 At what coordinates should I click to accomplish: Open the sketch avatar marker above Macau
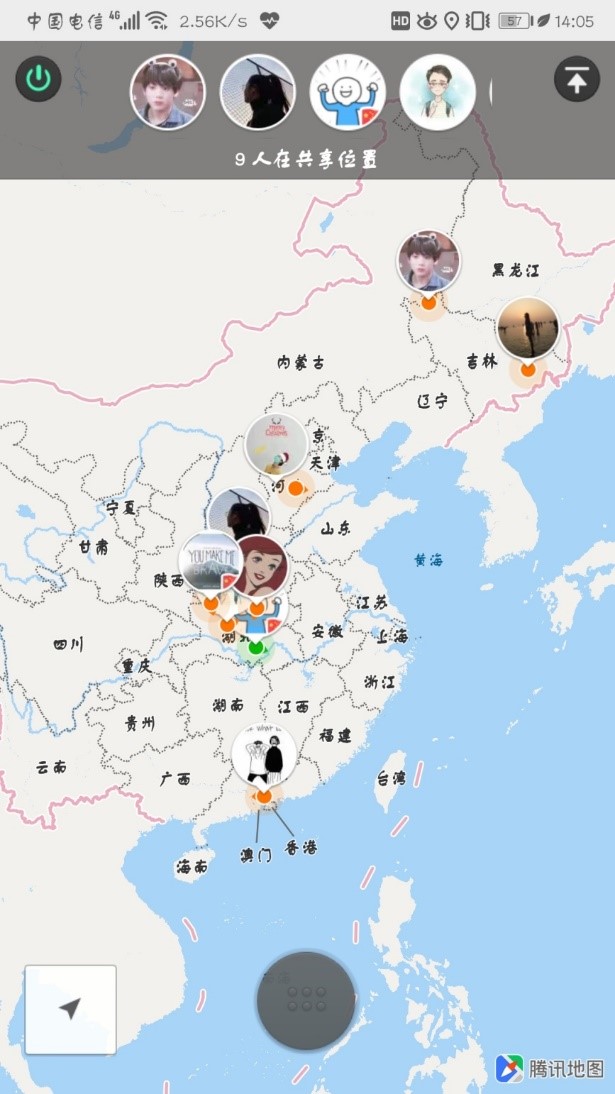point(264,754)
